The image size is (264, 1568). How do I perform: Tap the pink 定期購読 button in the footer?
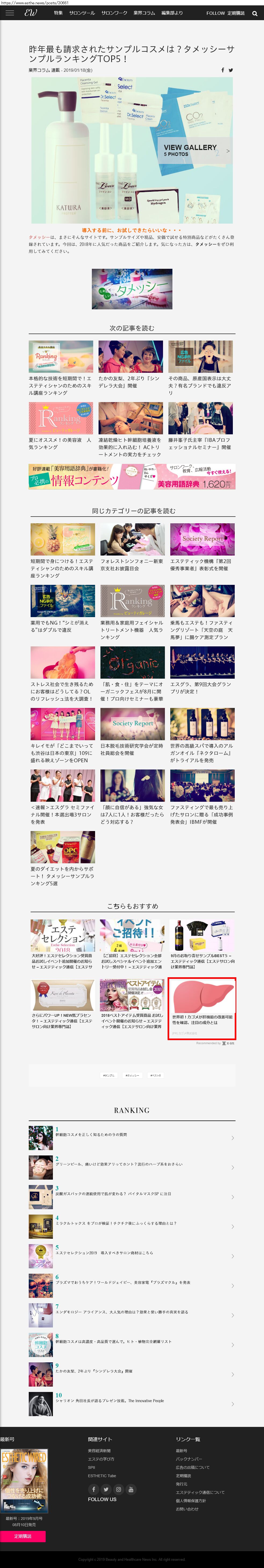23,1536
